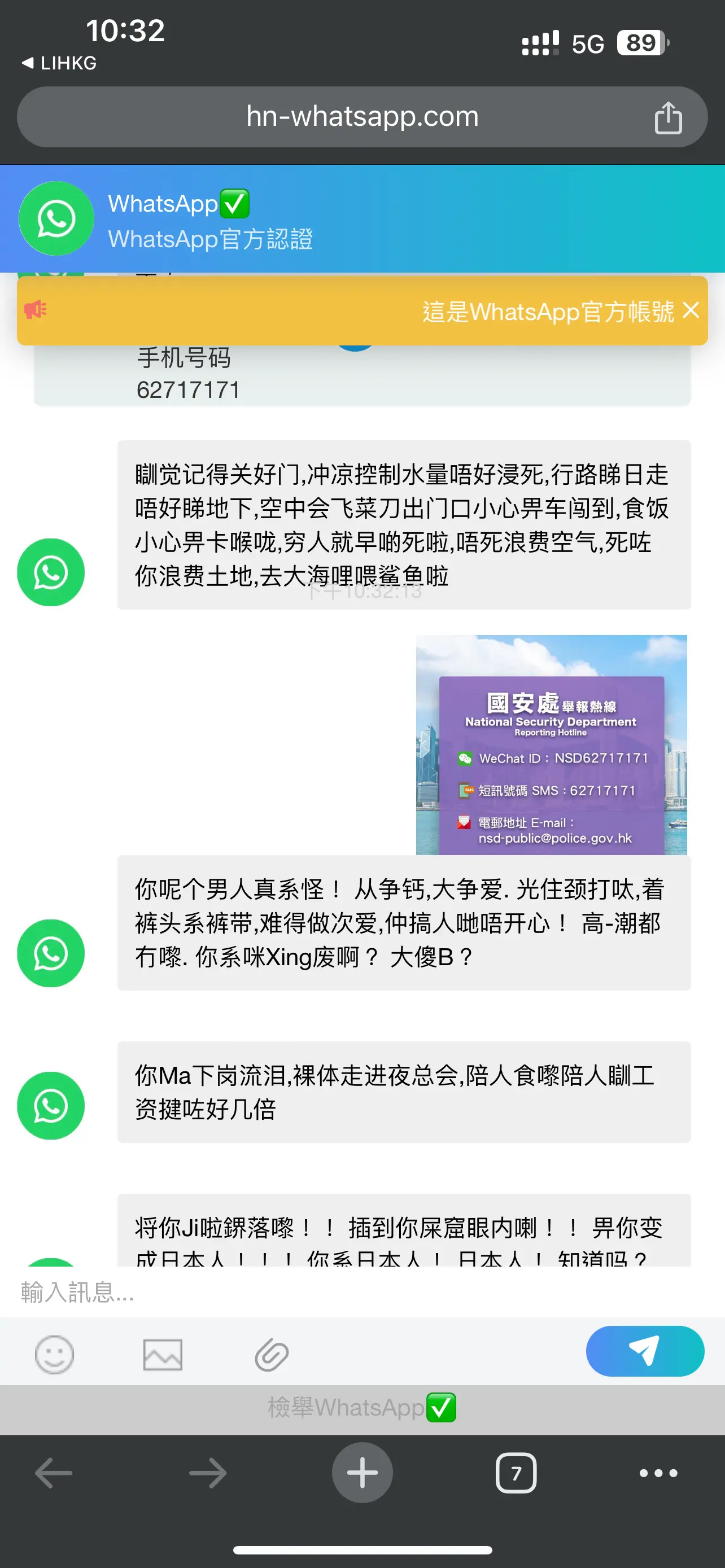Navigate back using the browser back arrow
The width and height of the screenshot is (725, 1568).
click(x=54, y=1473)
